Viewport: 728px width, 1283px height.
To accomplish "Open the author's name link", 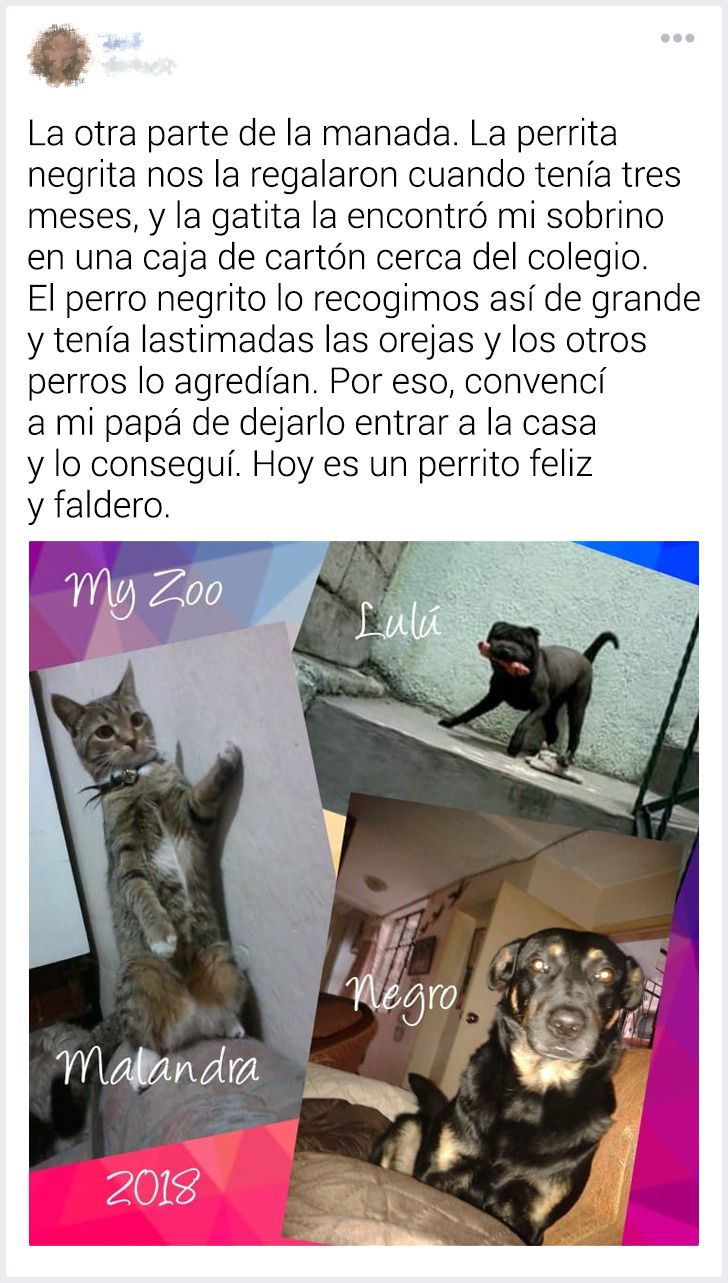I will 121,42.
